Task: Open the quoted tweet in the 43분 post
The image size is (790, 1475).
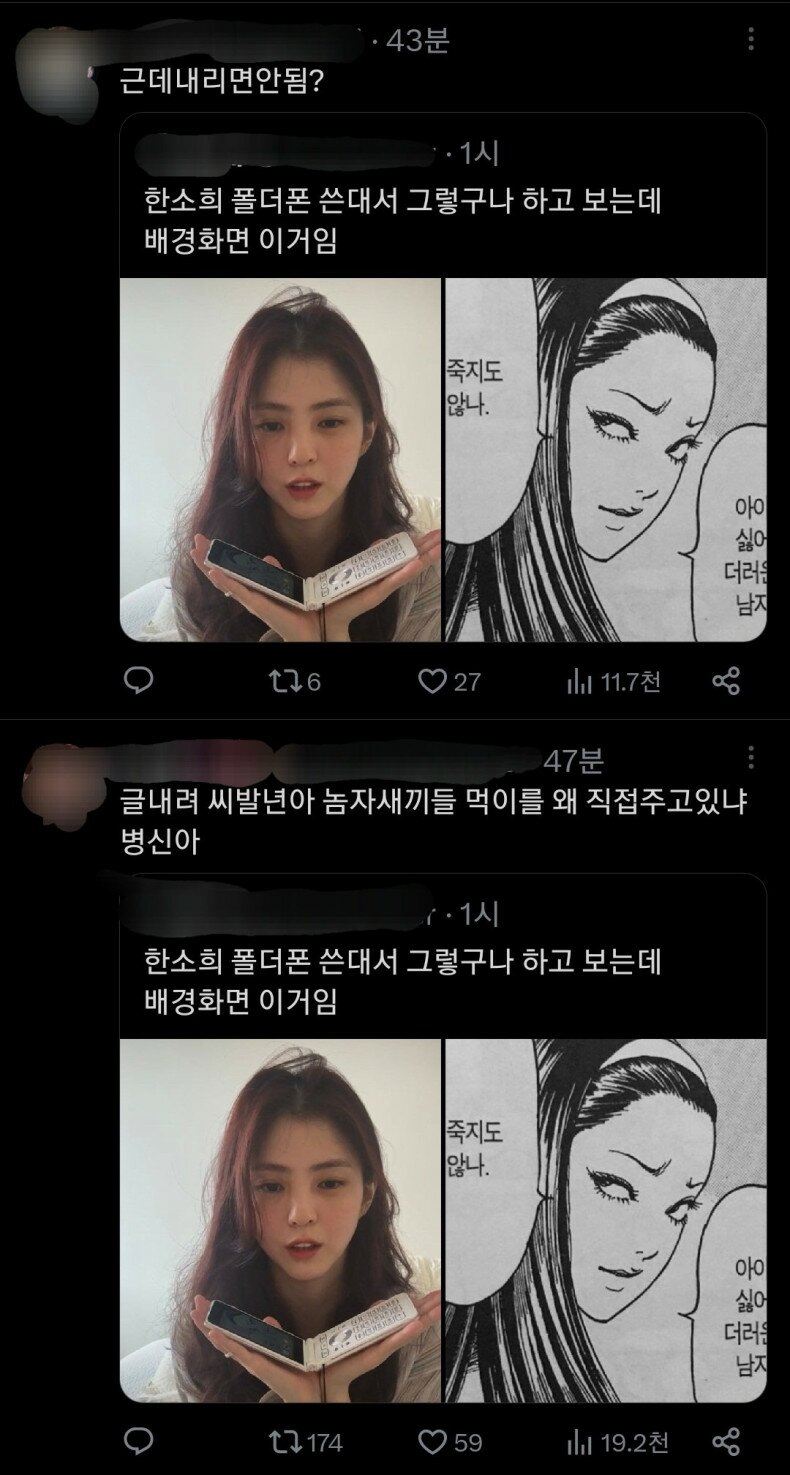Action: pyautogui.click(x=443, y=378)
